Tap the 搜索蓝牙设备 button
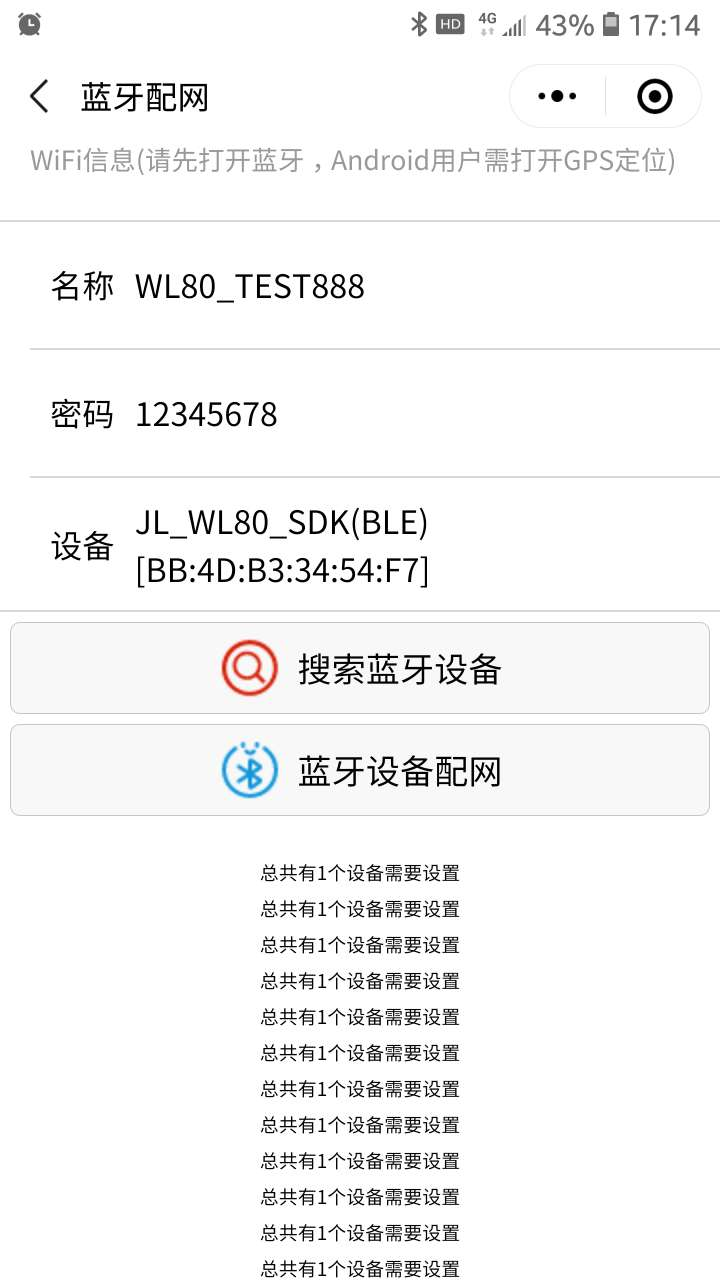 pos(360,668)
